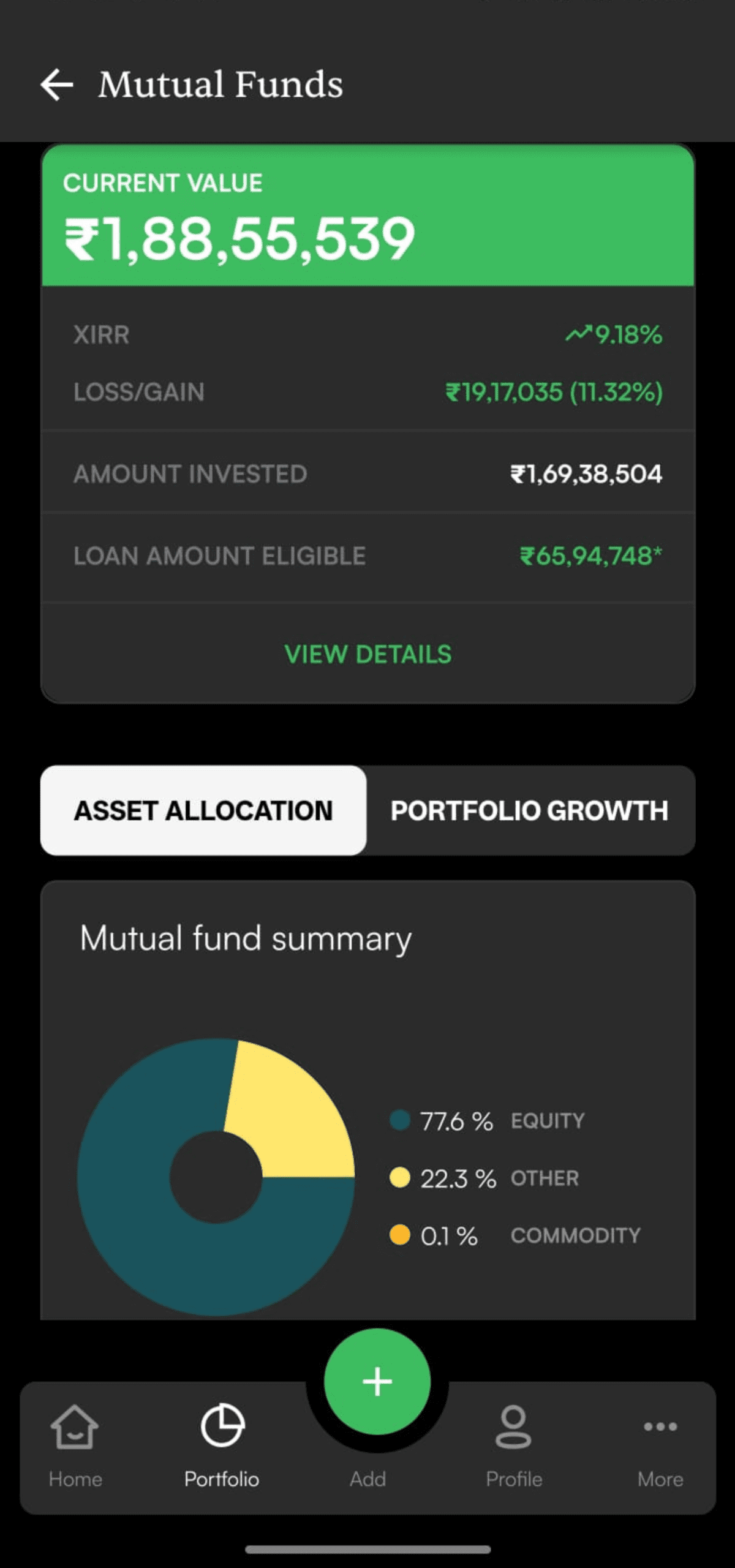Switch to the Portfolio Growth tab
This screenshot has height=1568, width=735.
tap(529, 810)
